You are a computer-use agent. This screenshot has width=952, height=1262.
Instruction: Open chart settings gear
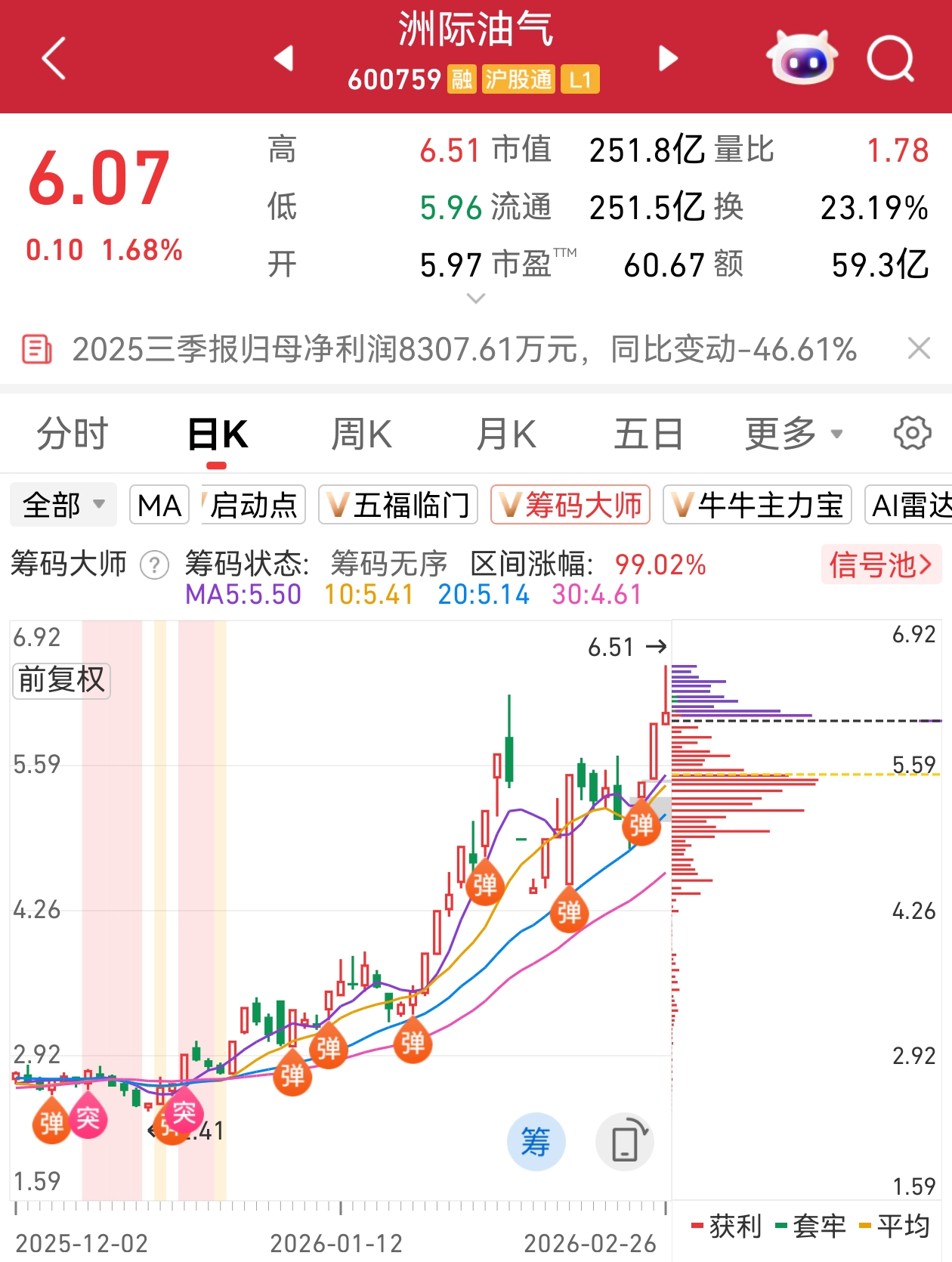click(x=912, y=433)
